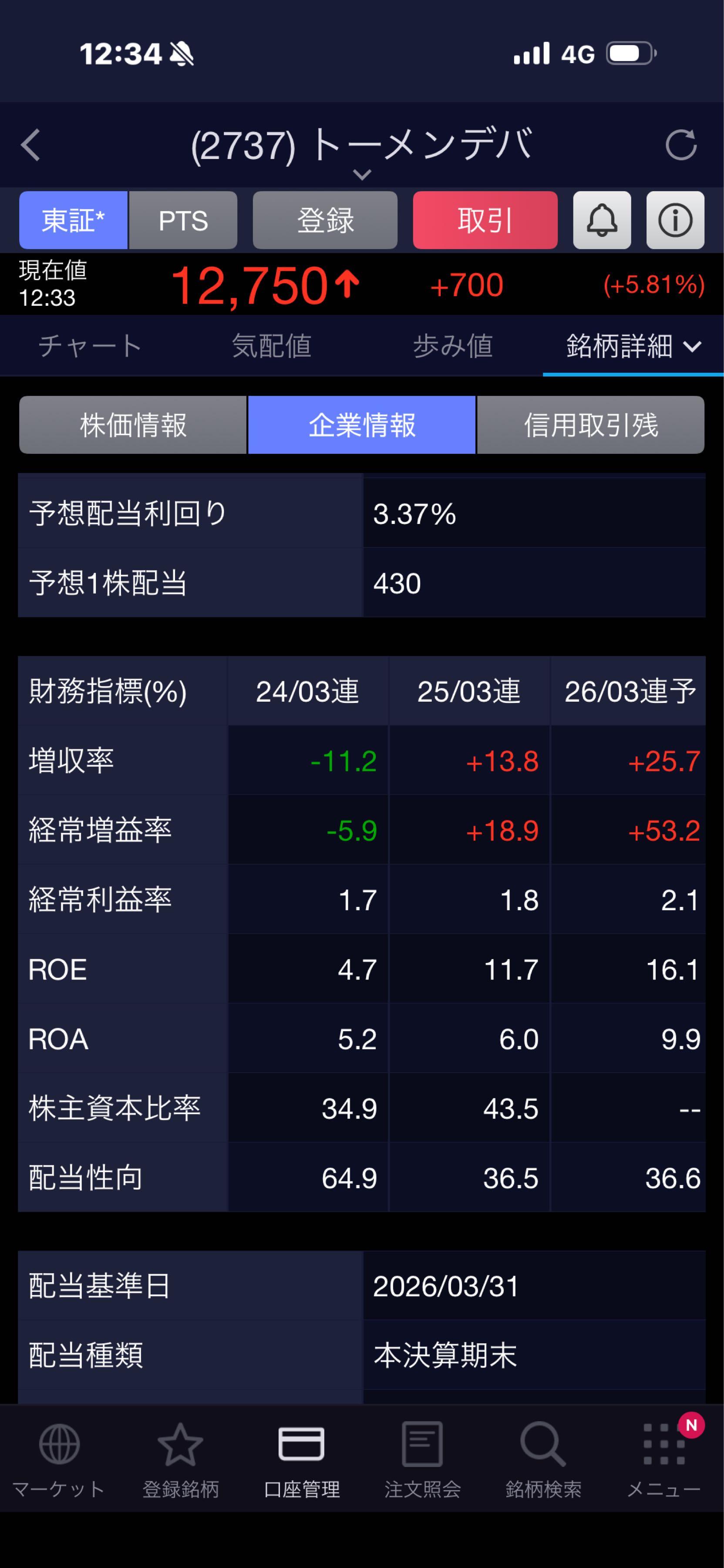Expand the stock title dropdown chevron

(362, 175)
